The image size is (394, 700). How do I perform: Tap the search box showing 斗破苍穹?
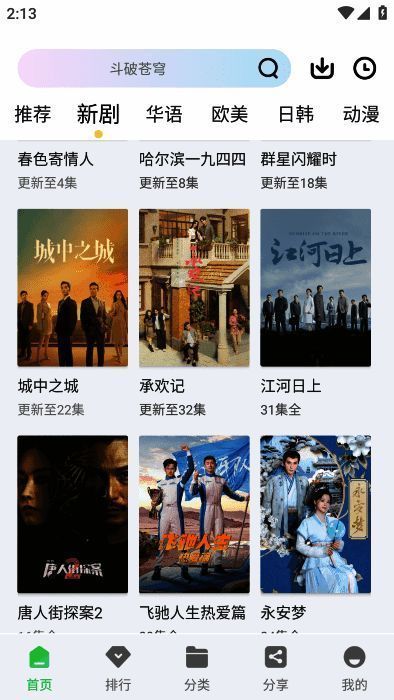point(154,68)
